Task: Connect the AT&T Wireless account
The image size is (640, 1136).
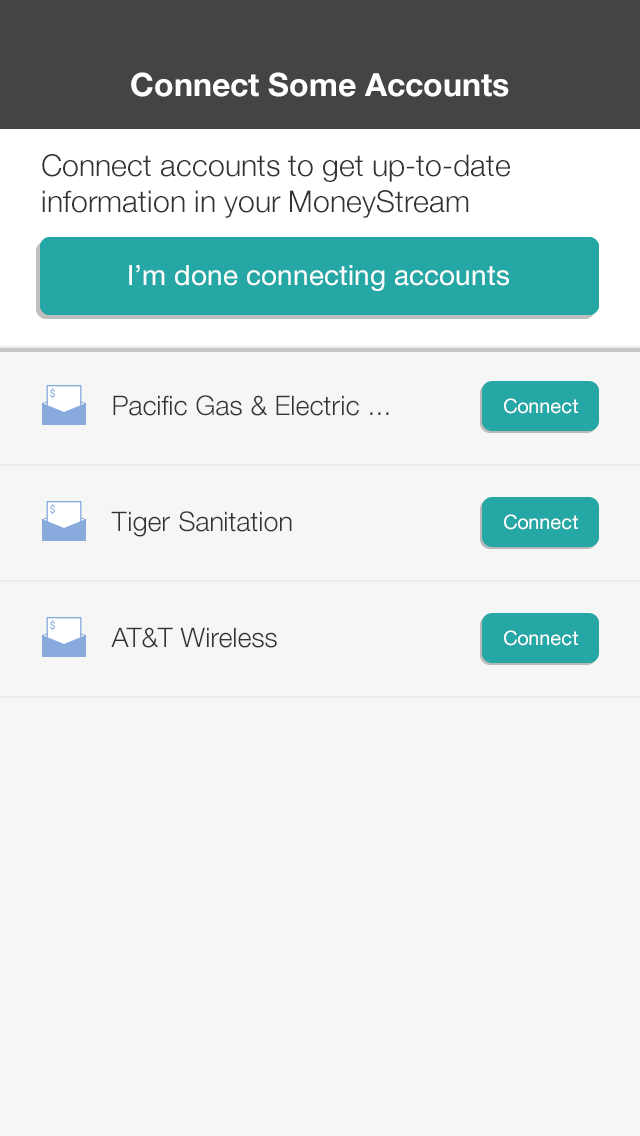Action: click(x=540, y=638)
